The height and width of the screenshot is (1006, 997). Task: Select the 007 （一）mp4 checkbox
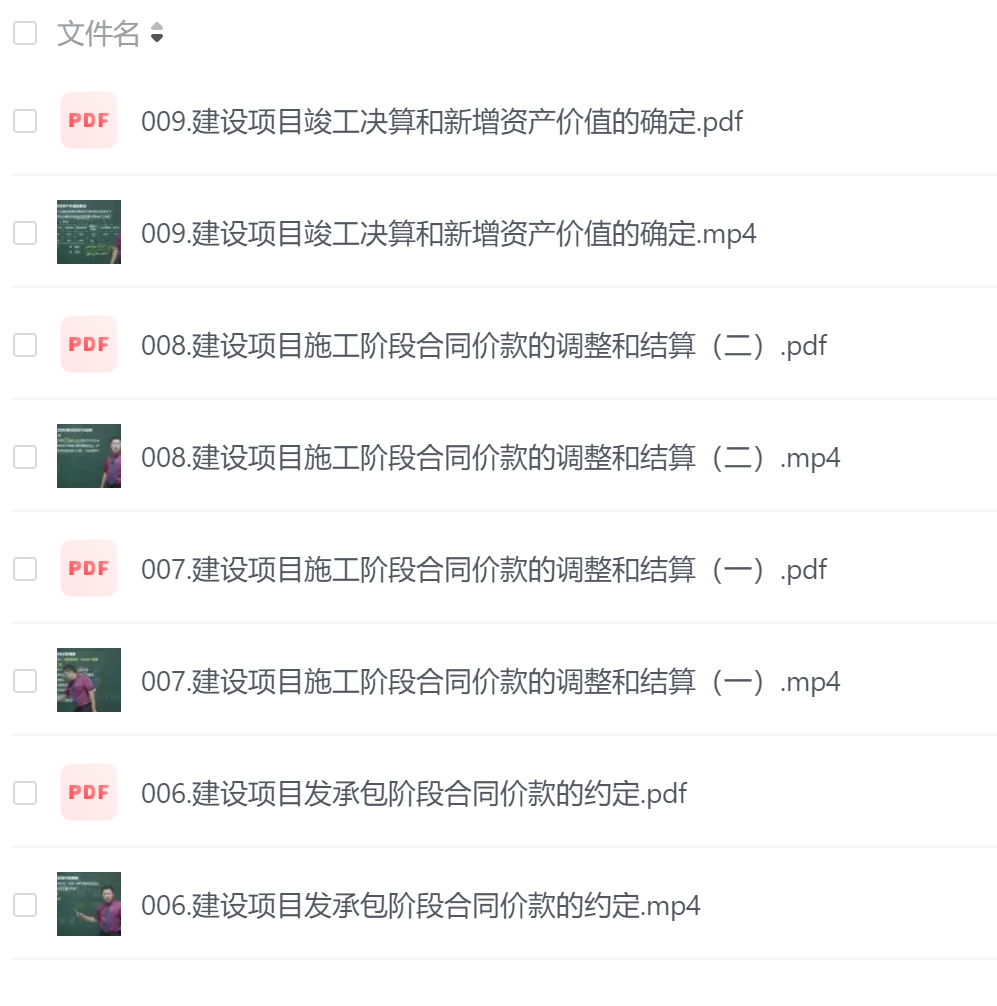25,681
